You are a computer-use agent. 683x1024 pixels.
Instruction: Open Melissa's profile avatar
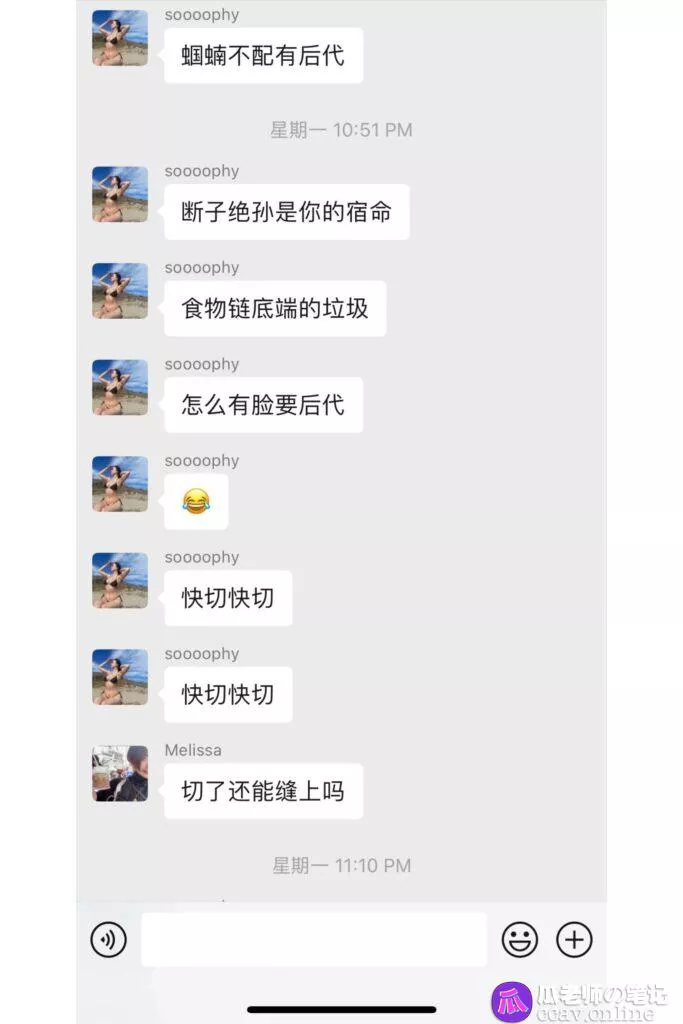pos(120,773)
